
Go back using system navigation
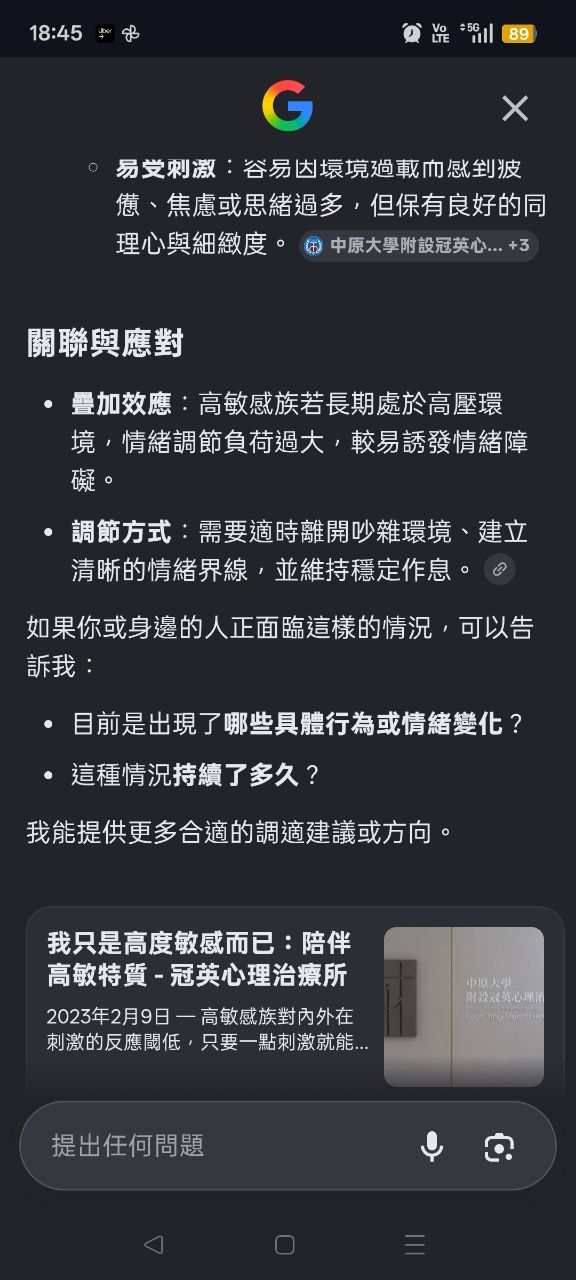pos(153,1244)
